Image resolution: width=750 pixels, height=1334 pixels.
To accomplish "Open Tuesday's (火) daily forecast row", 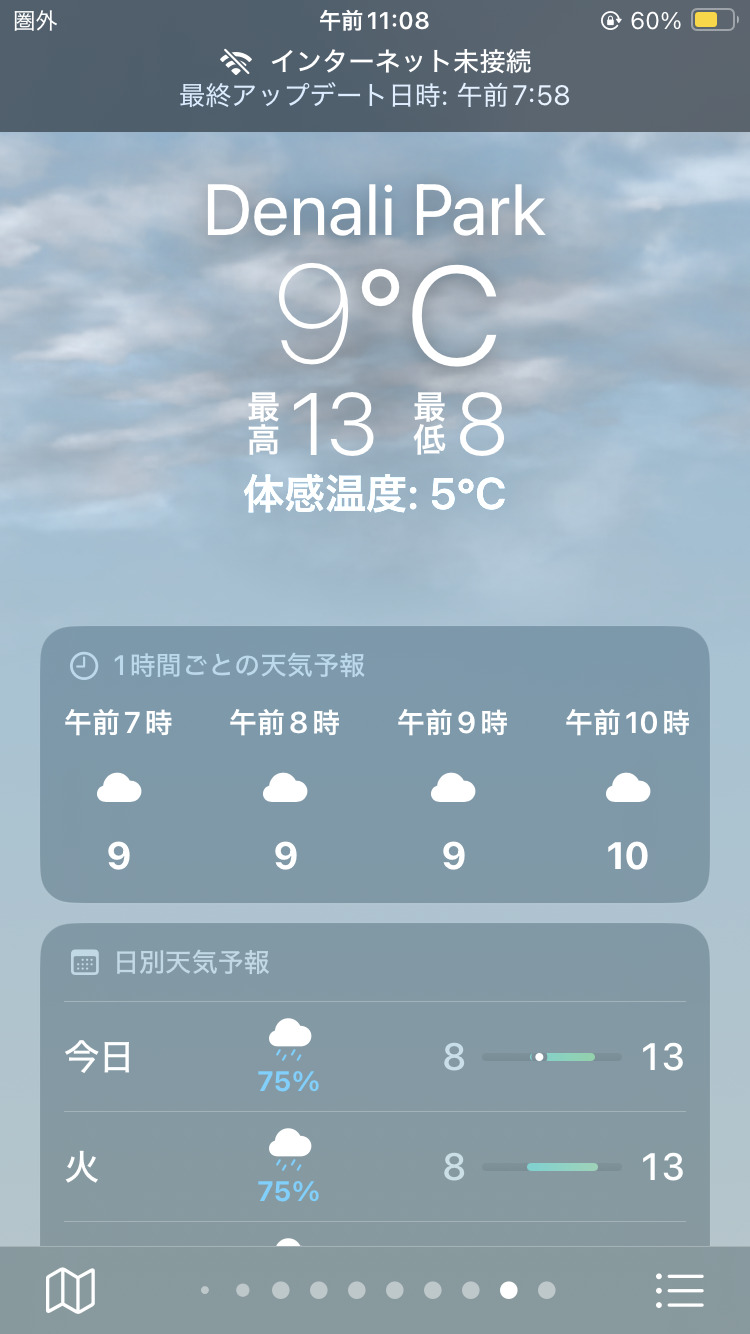I will coord(375,1167).
